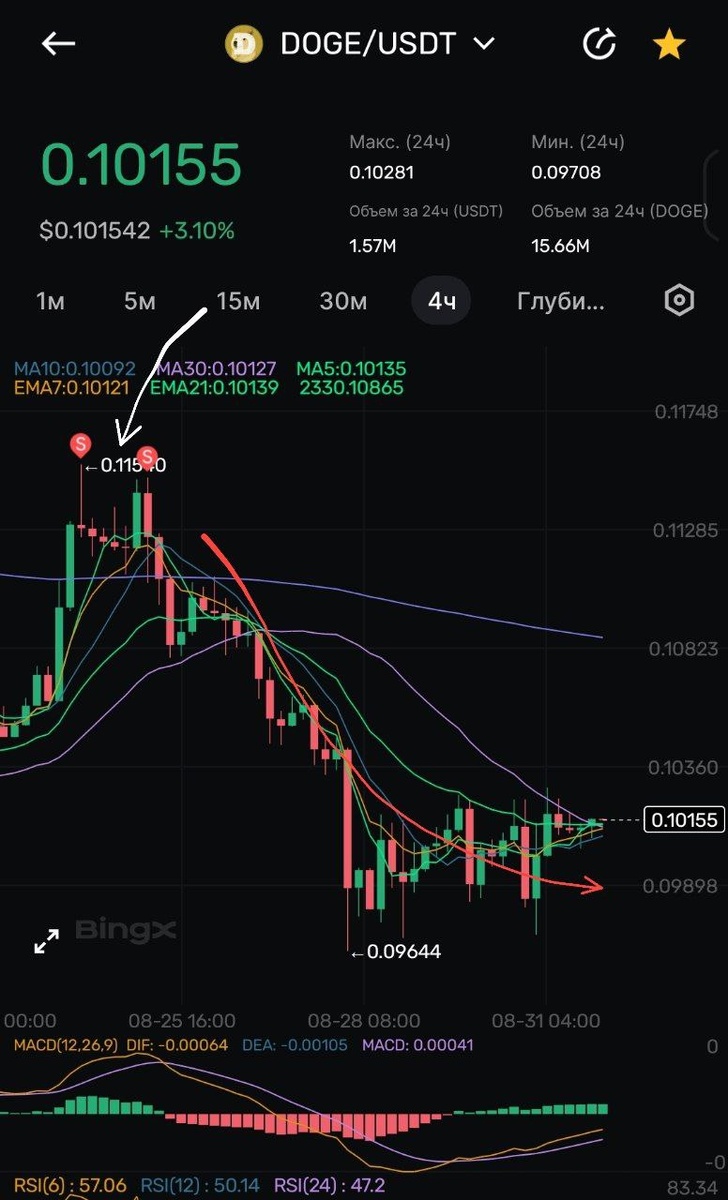Tap the circular refresh chart icon
Viewport: 728px width, 1200px height.
[599, 44]
